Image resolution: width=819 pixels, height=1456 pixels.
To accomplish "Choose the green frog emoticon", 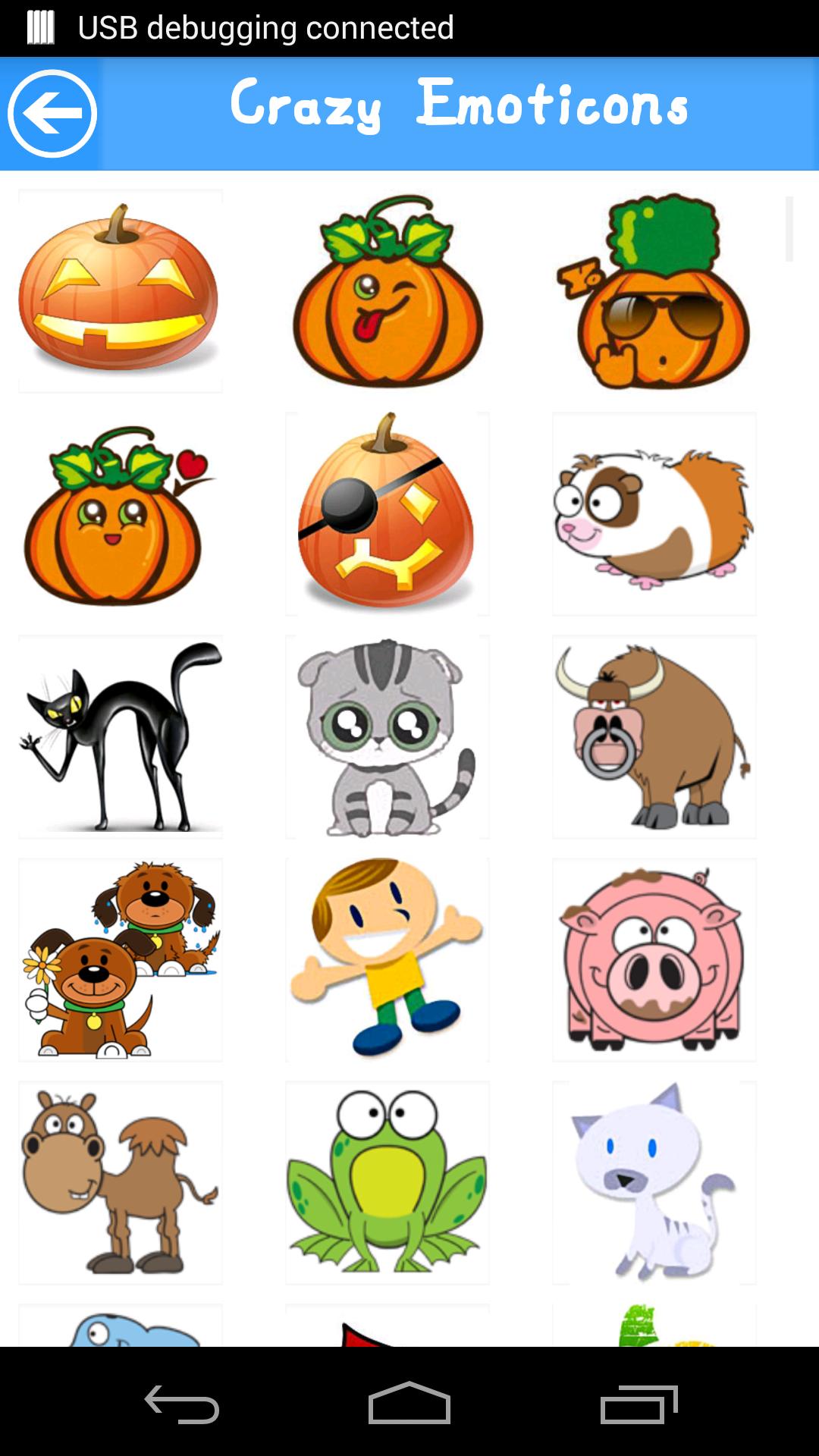I will point(388,1183).
